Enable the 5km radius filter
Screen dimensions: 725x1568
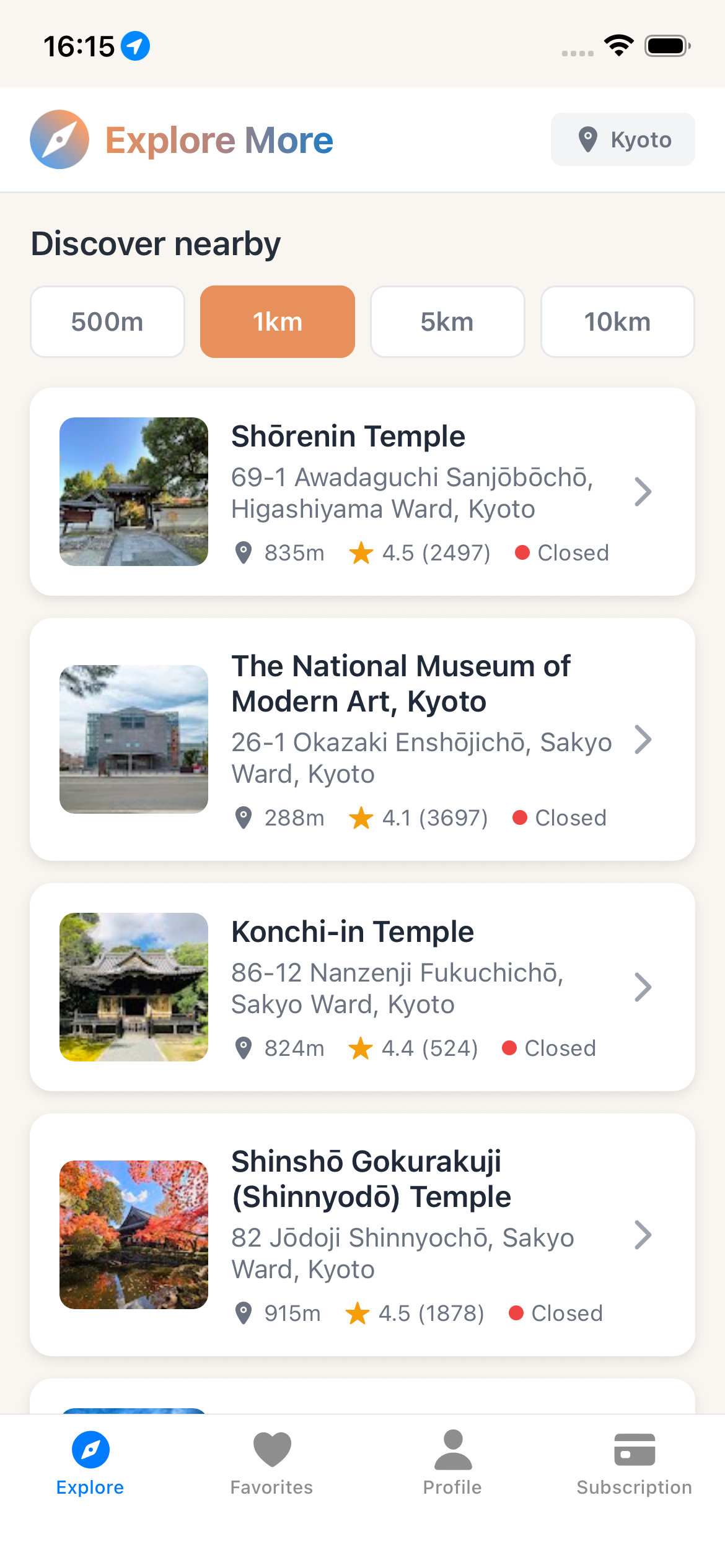point(447,321)
